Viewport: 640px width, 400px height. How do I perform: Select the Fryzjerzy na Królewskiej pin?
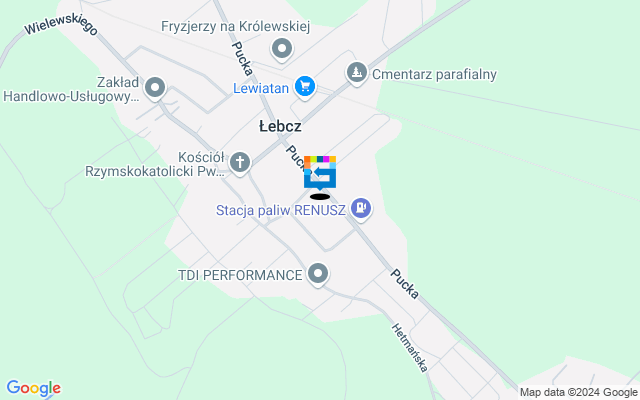click(x=283, y=47)
